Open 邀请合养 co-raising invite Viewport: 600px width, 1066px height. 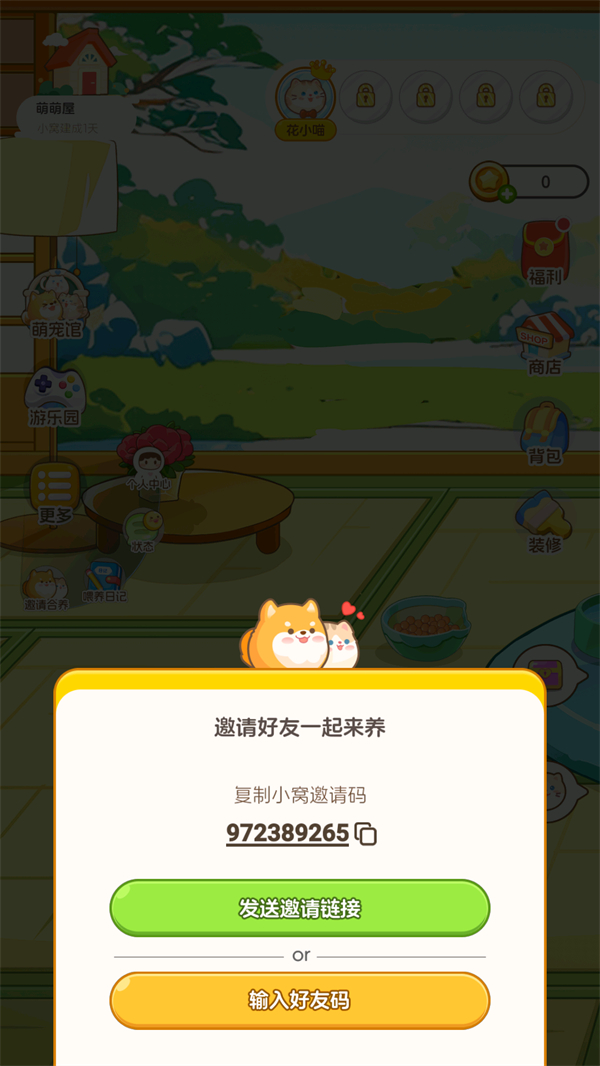[46, 588]
